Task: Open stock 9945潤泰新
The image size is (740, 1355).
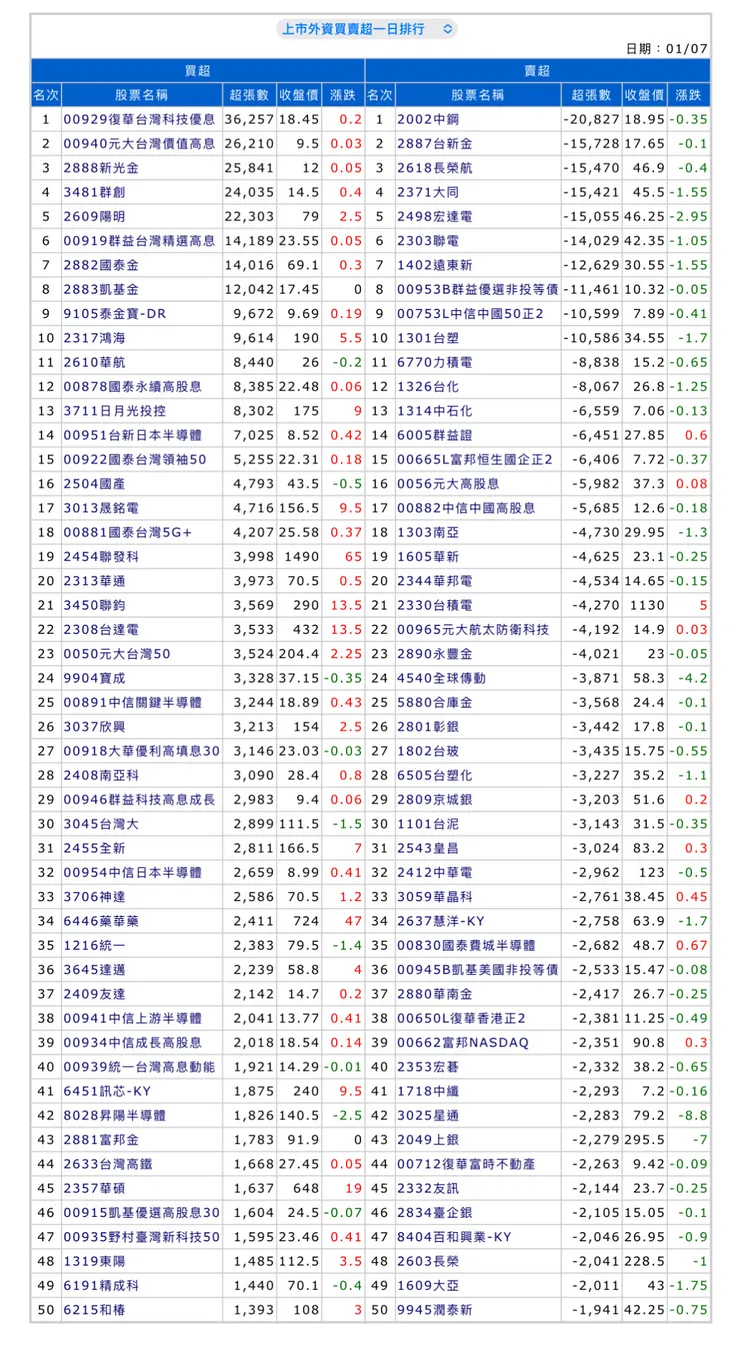Action: click(x=435, y=1310)
